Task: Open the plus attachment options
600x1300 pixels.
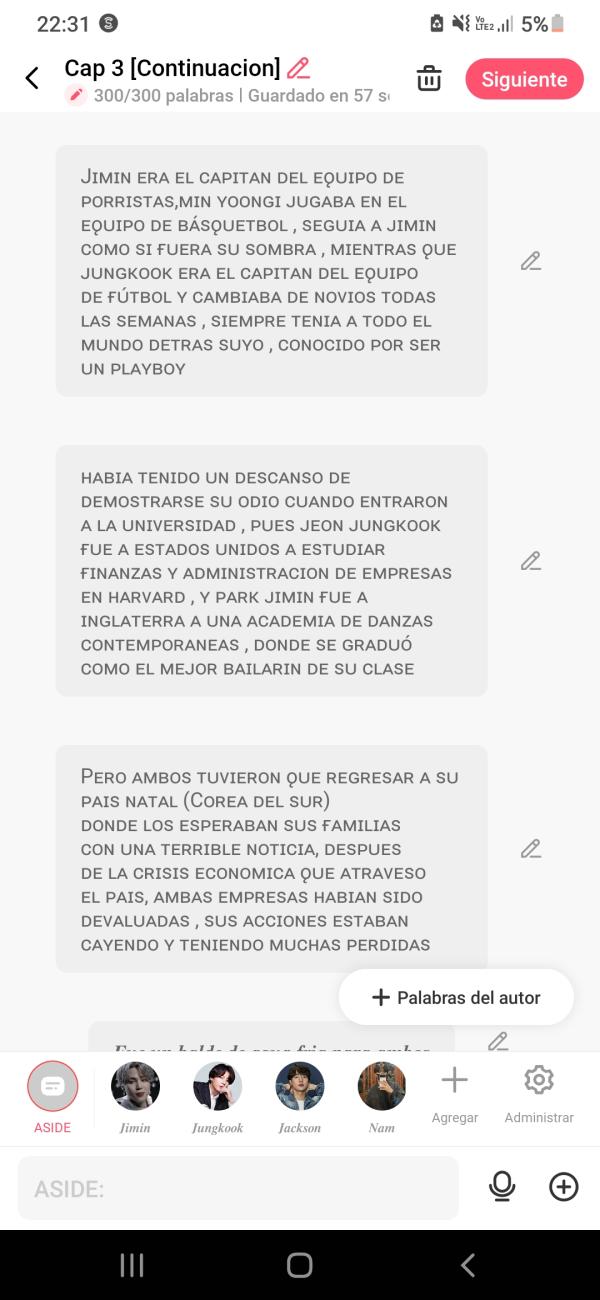Action: click(564, 1187)
